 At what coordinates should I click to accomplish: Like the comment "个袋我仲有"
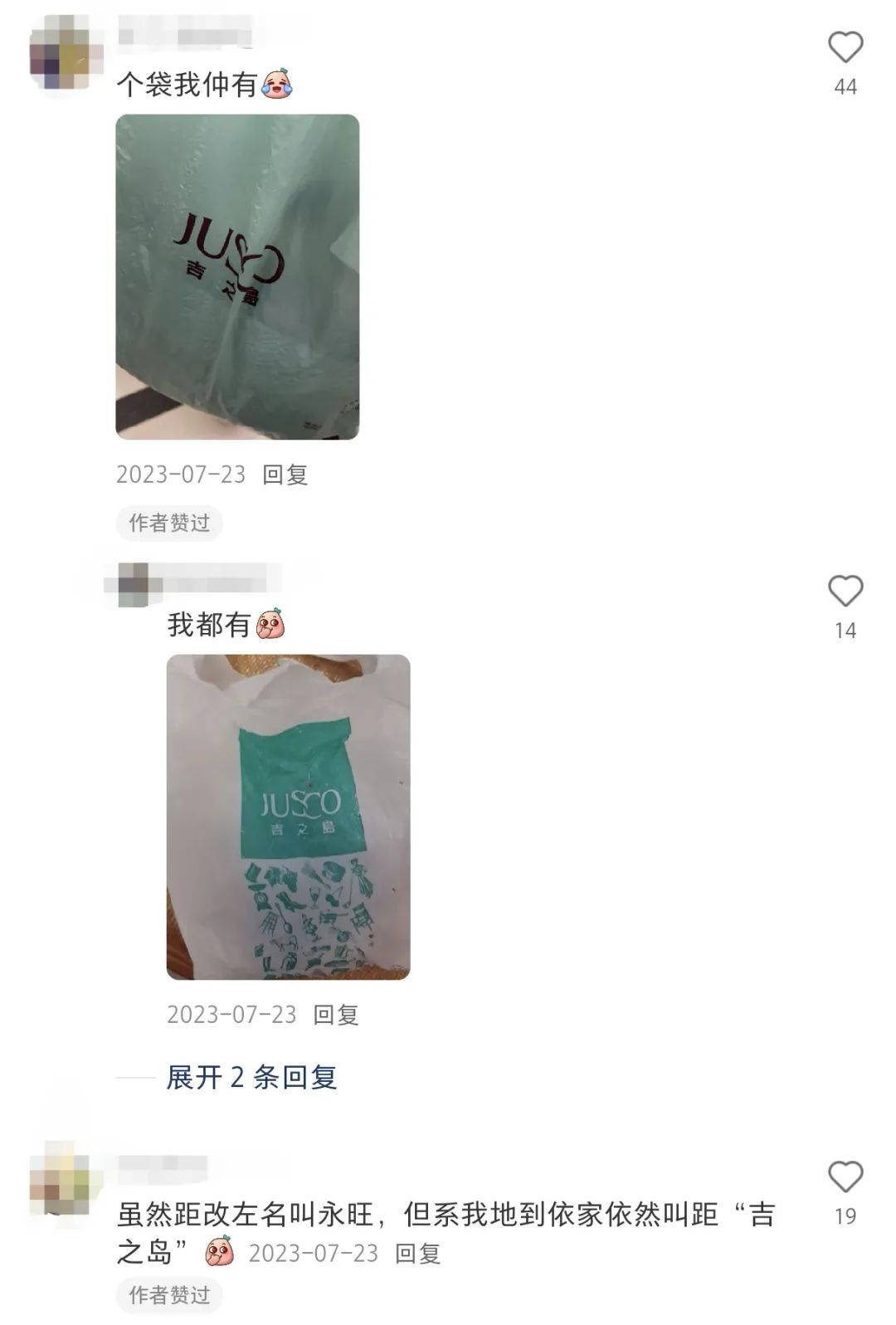pyautogui.click(x=845, y=47)
